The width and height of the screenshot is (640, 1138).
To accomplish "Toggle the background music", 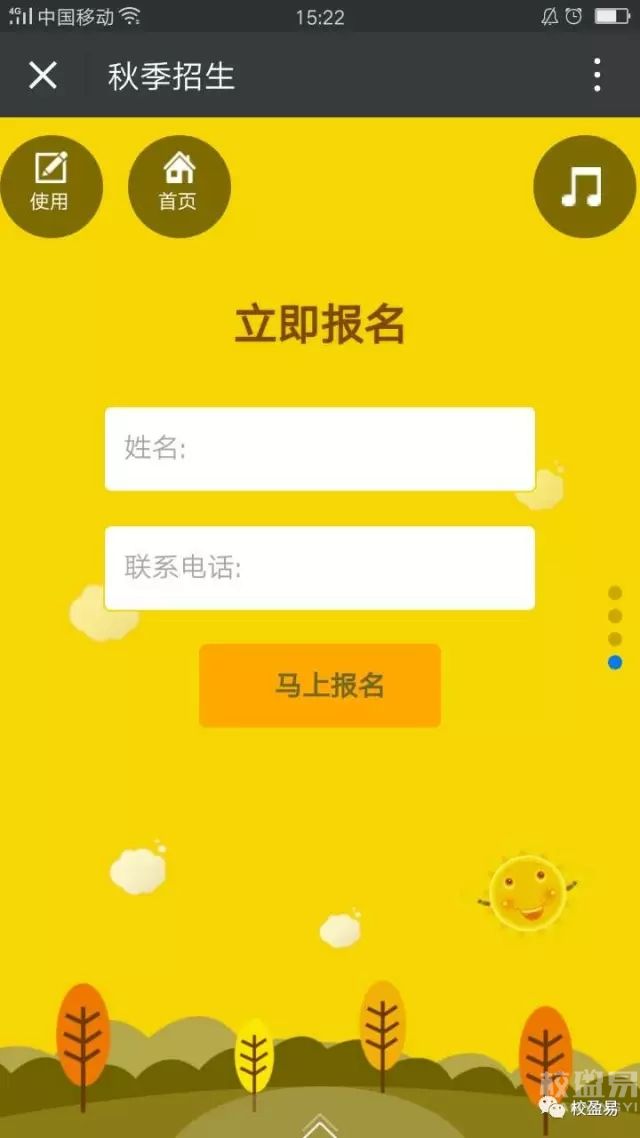I will click(584, 186).
